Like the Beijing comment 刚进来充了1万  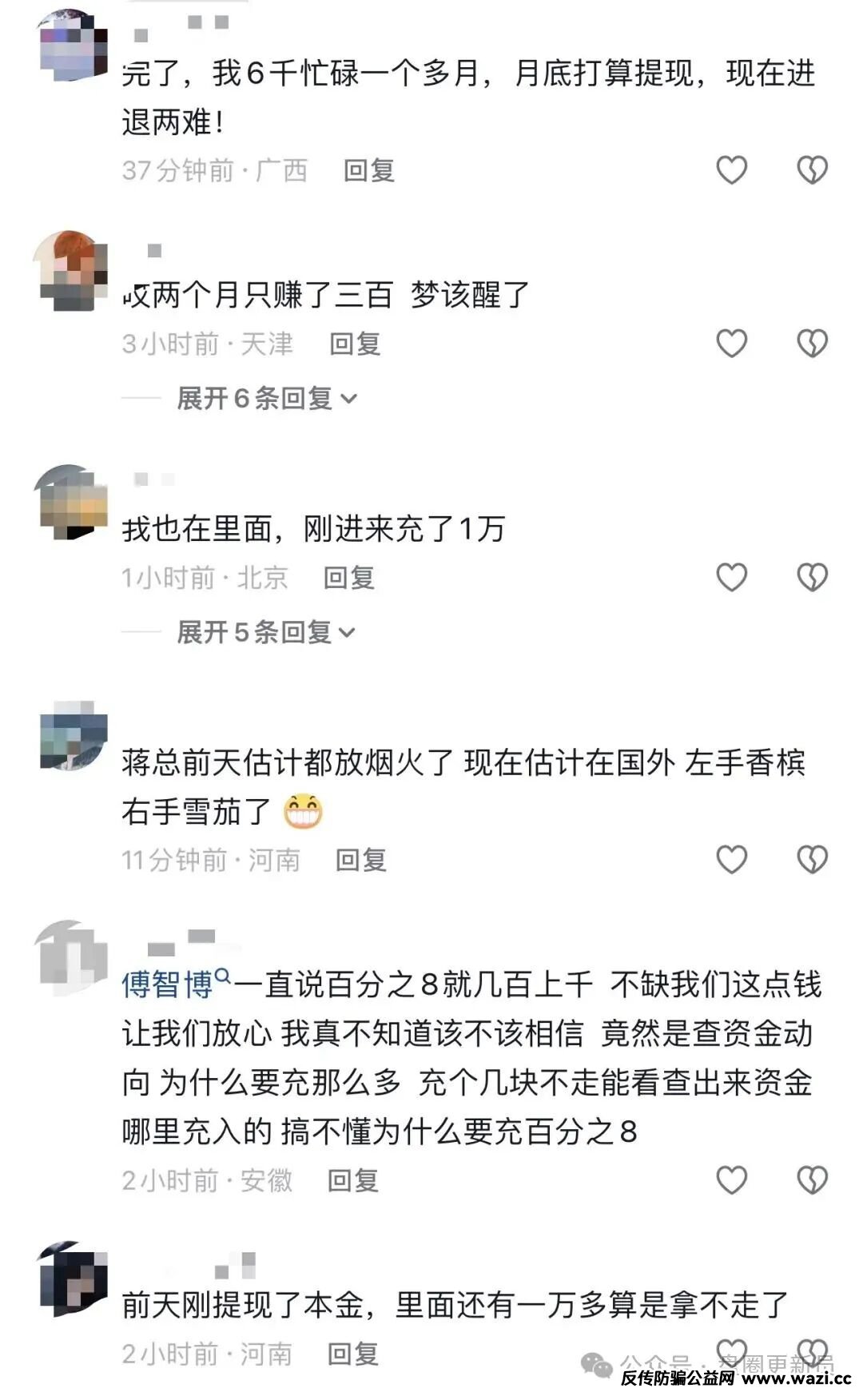pyautogui.click(x=731, y=577)
